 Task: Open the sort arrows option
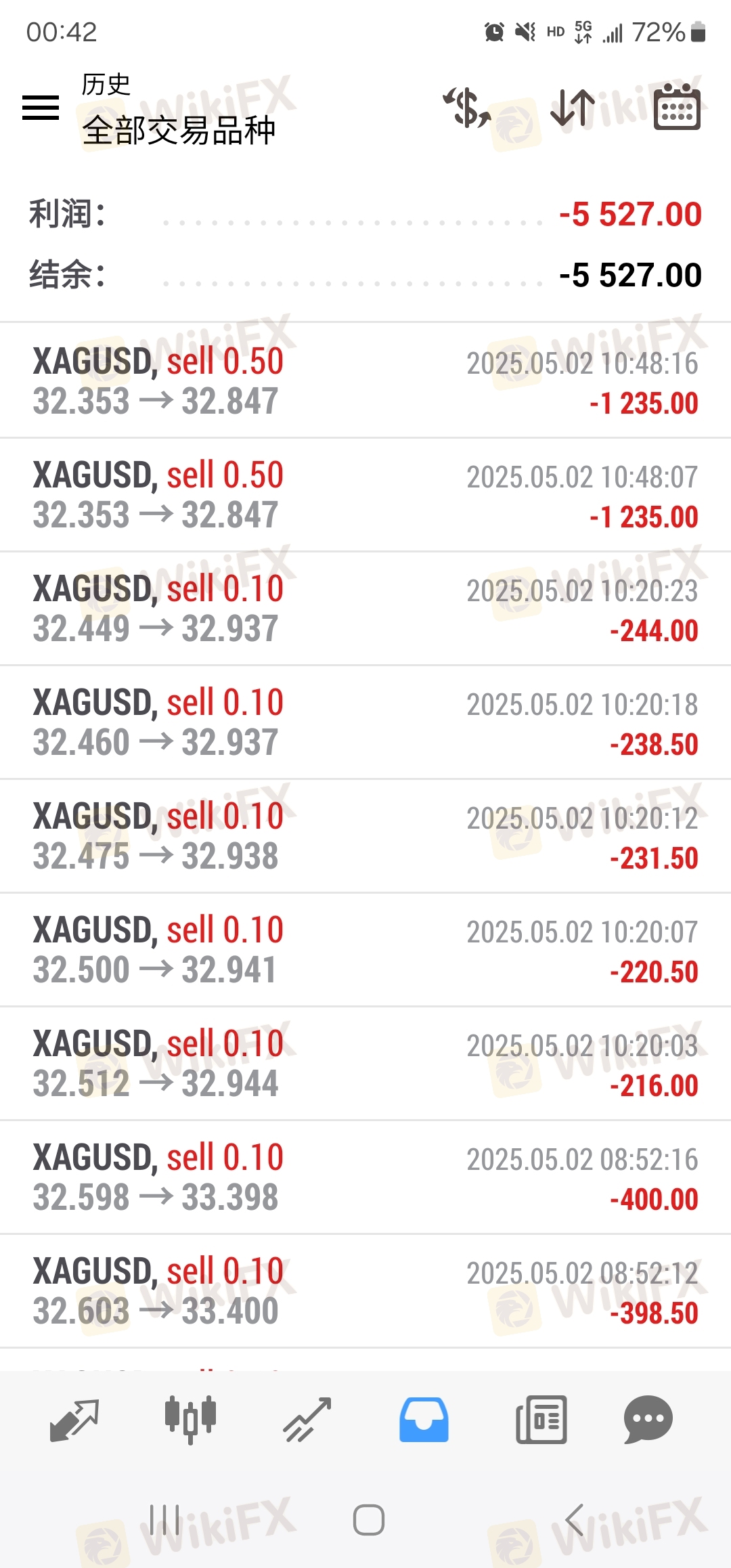(x=573, y=108)
